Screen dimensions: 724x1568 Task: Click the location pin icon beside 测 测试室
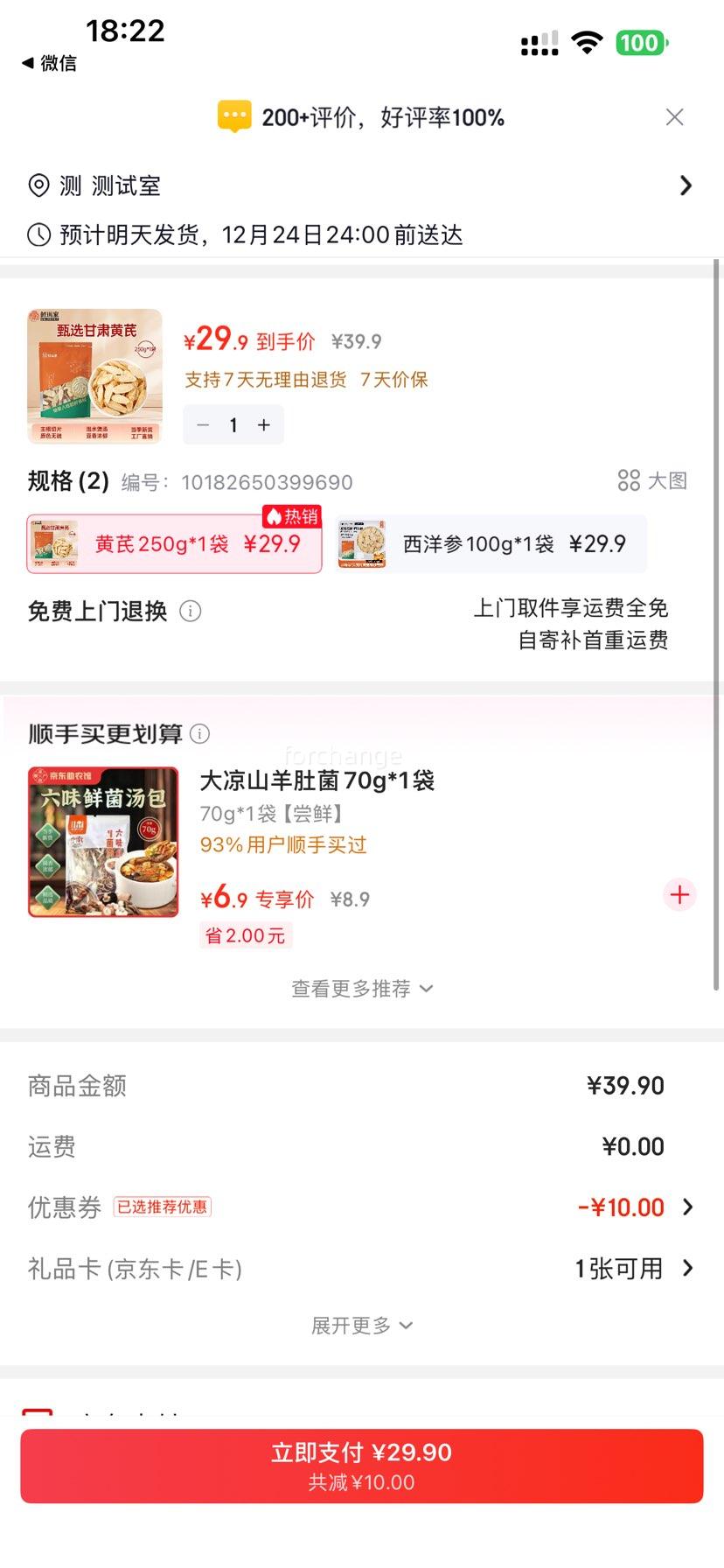(x=38, y=185)
